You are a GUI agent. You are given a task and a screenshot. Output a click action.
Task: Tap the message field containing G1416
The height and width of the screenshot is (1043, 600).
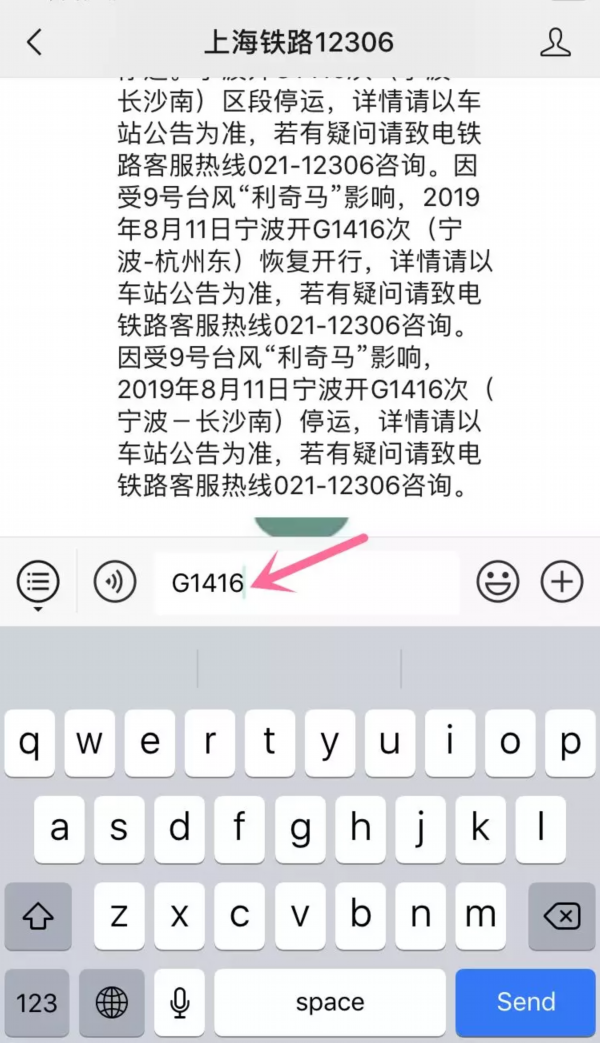tap(305, 582)
